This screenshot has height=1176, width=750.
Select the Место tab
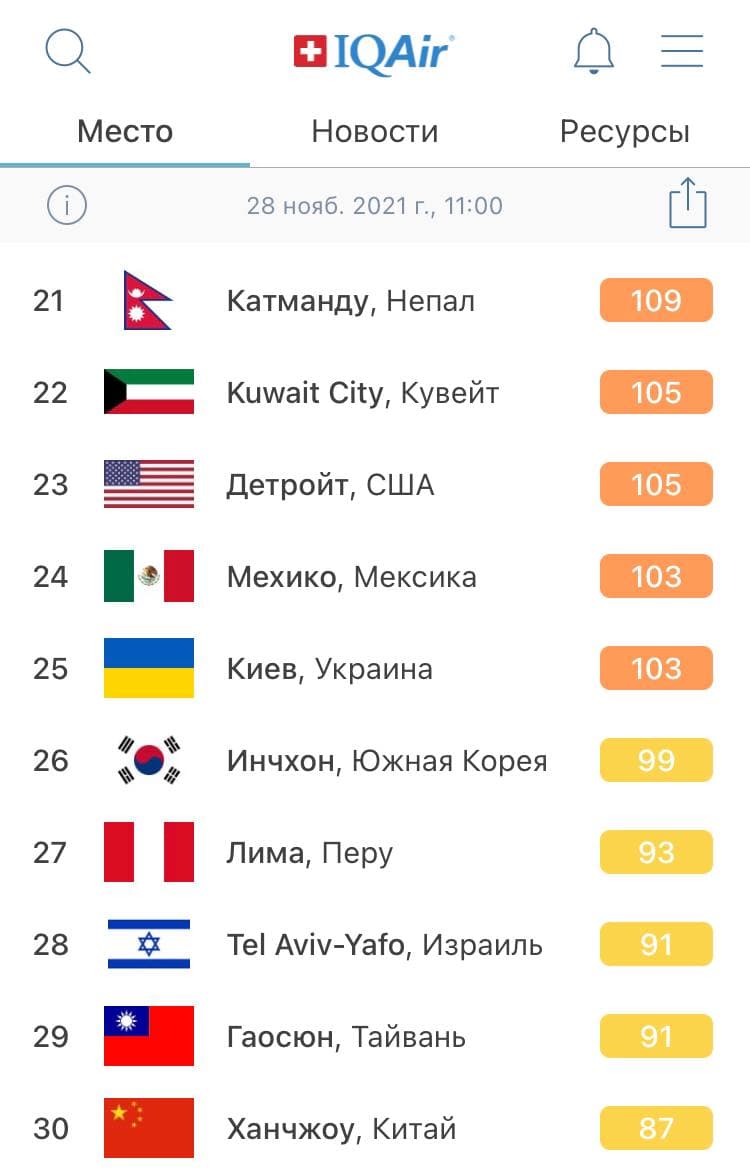pyautogui.click(x=124, y=130)
